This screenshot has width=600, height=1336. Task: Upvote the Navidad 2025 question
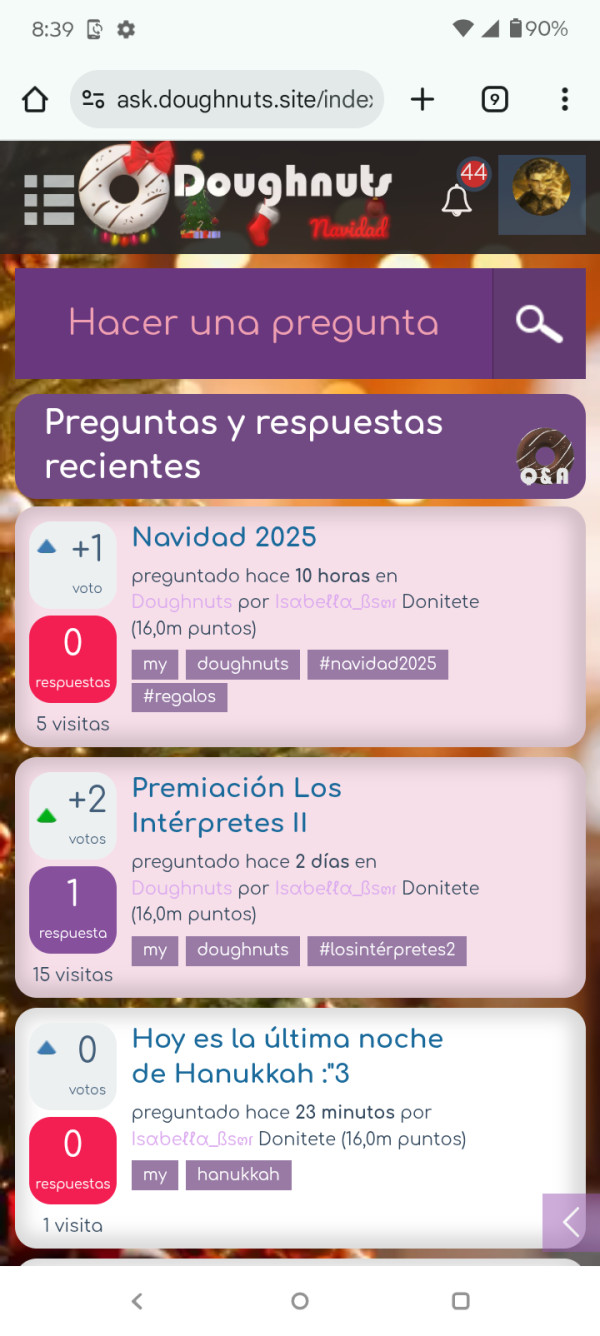tap(47, 548)
